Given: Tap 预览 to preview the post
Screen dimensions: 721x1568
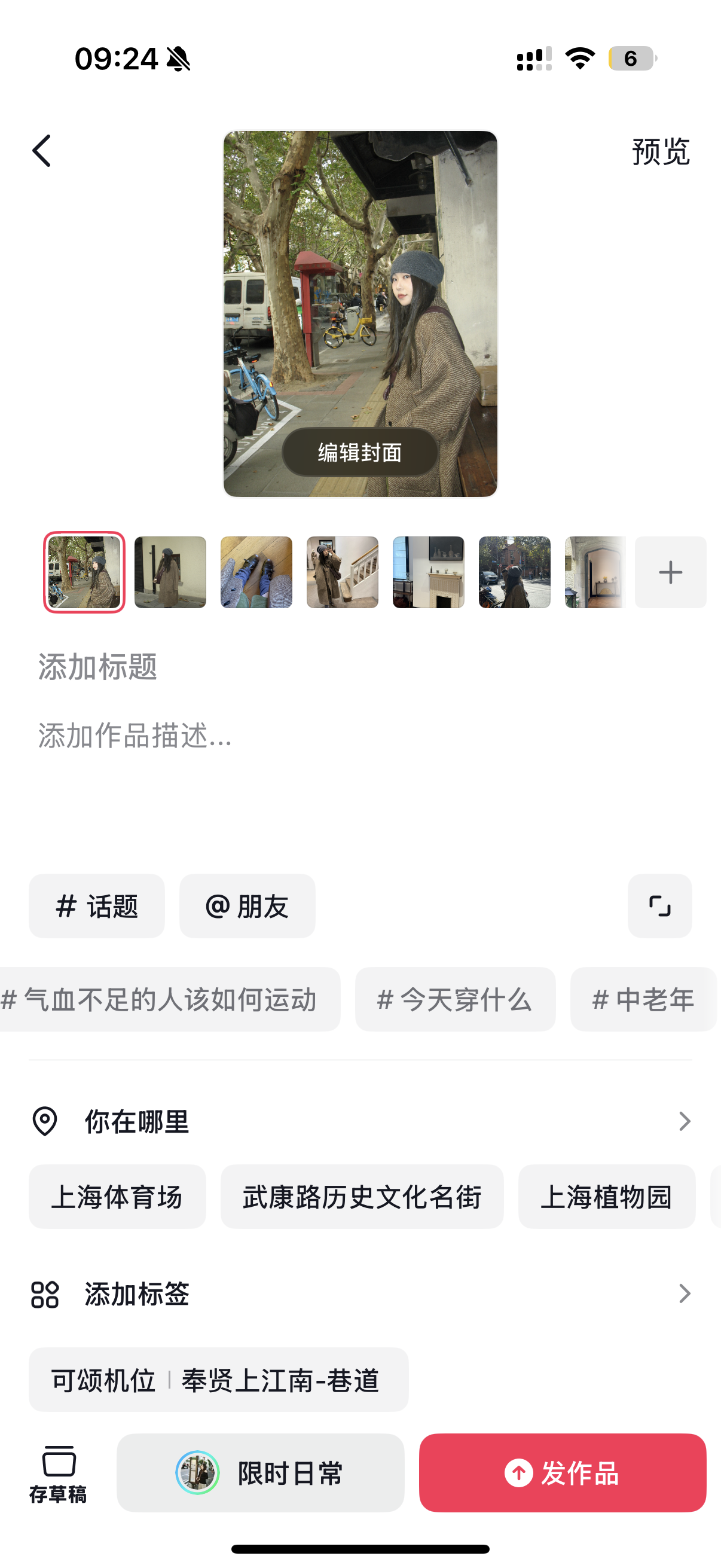Looking at the screenshot, I should coord(660,151).
